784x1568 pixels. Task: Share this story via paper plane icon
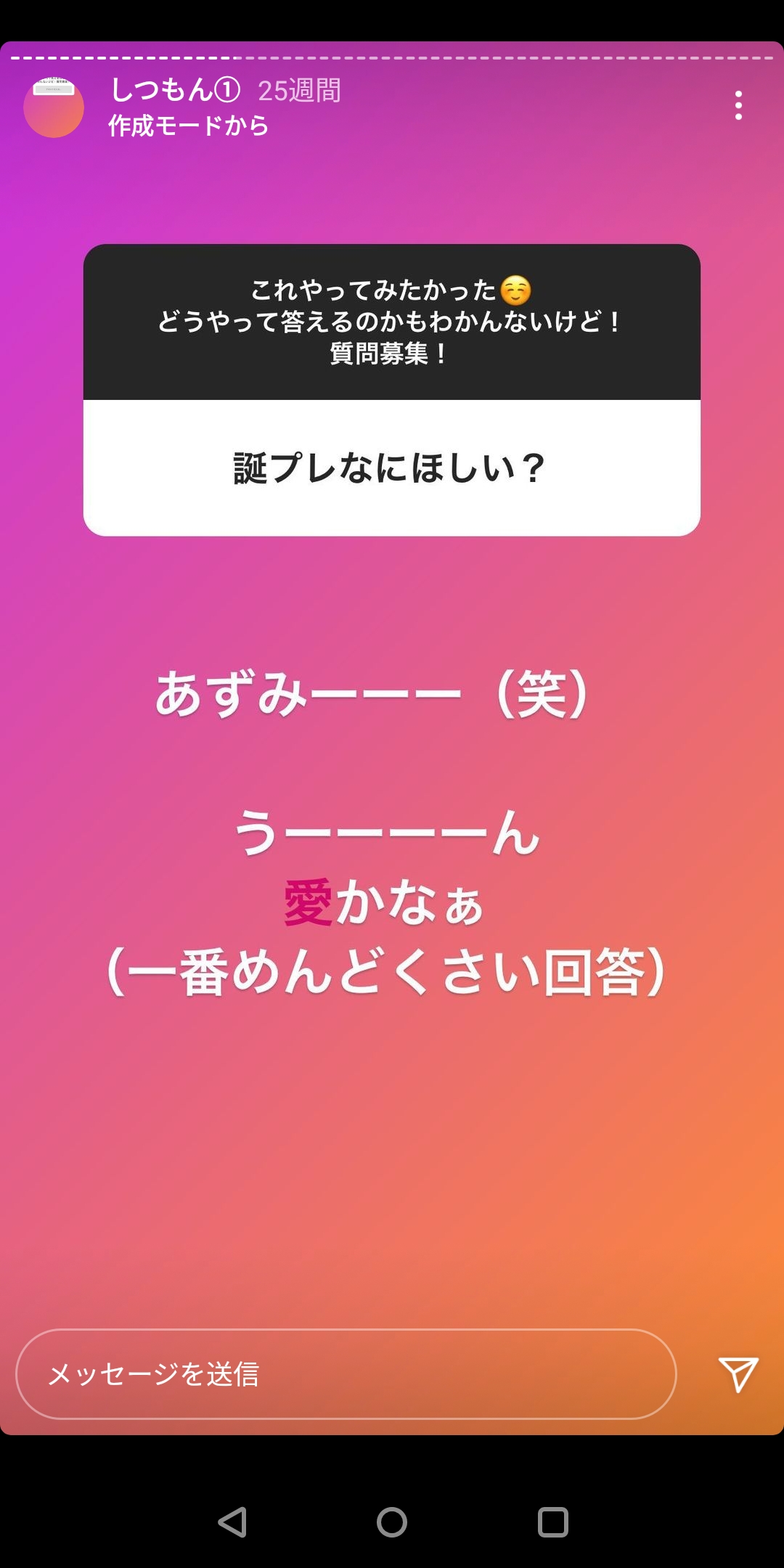738,1374
